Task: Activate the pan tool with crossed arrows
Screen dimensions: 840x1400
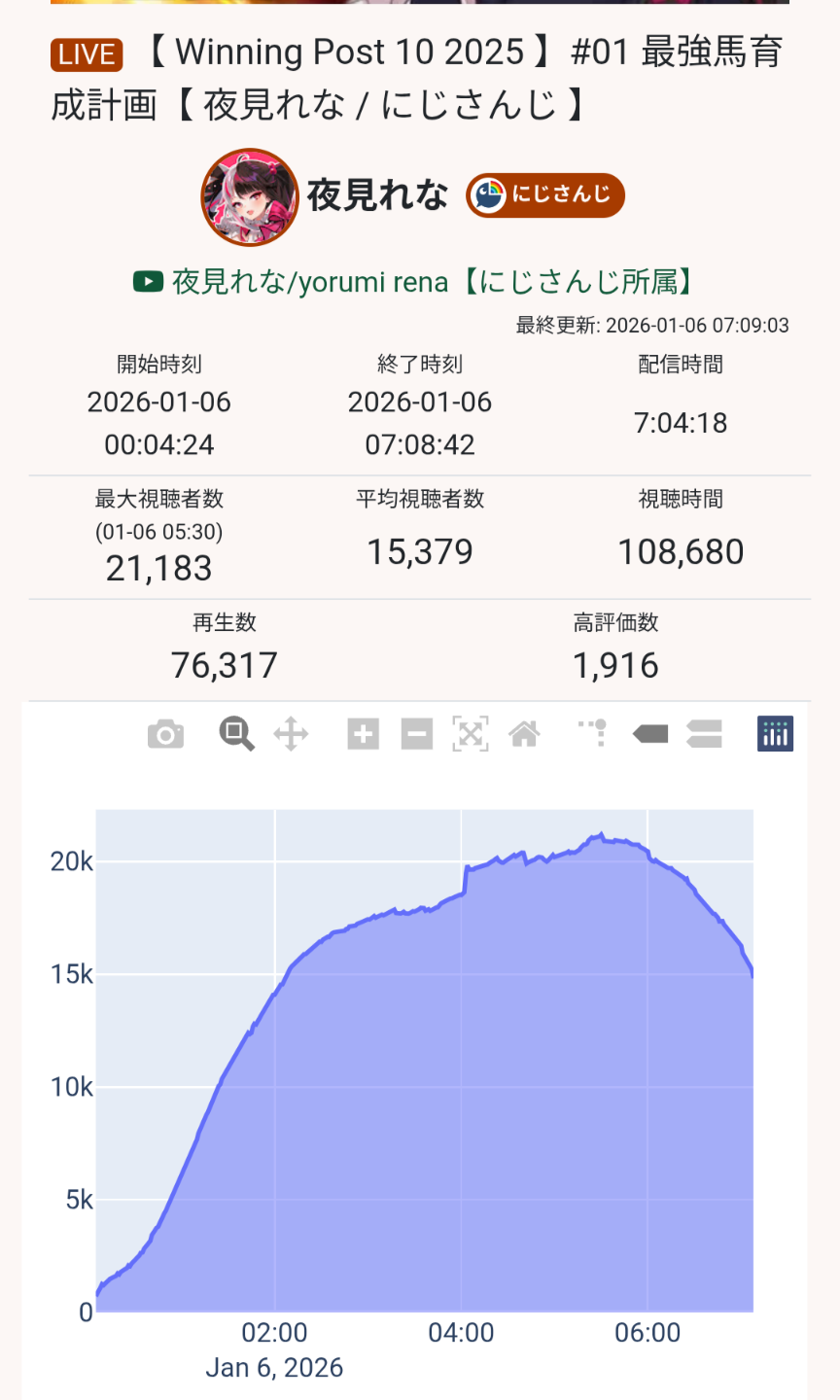Action: 291,734
